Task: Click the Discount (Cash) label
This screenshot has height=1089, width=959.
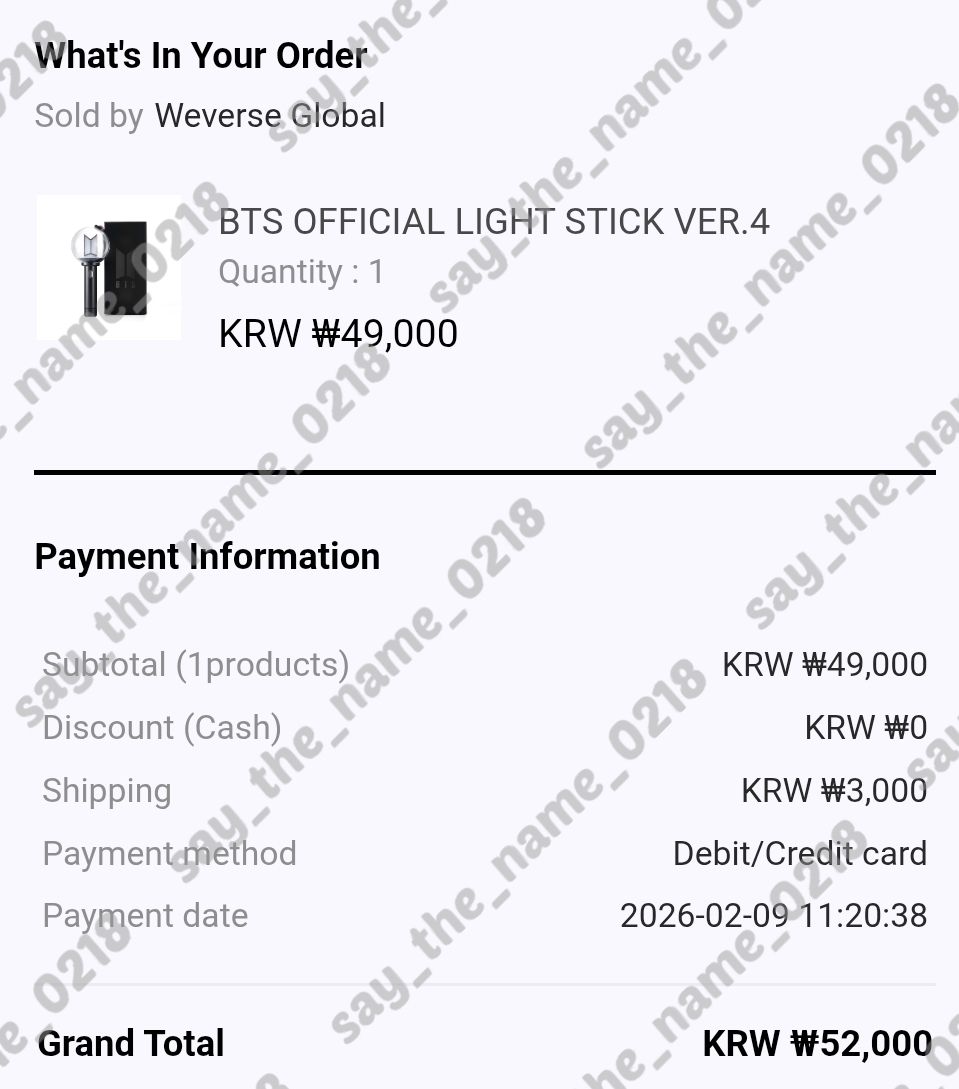Action: [161, 727]
